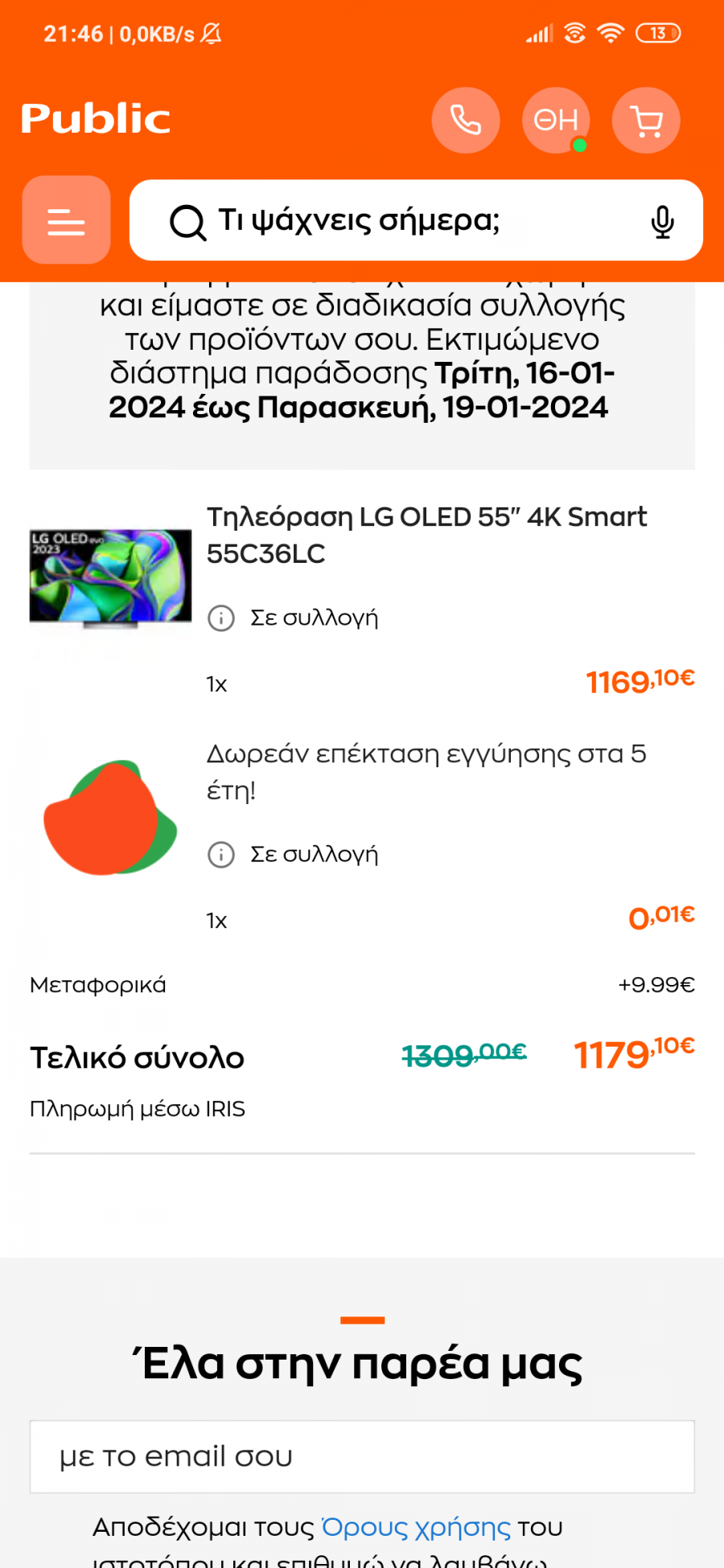This screenshot has height=1568, width=724.
Task: Open the 'Όρους χρήσης' terms link
Action: pos(414,1525)
